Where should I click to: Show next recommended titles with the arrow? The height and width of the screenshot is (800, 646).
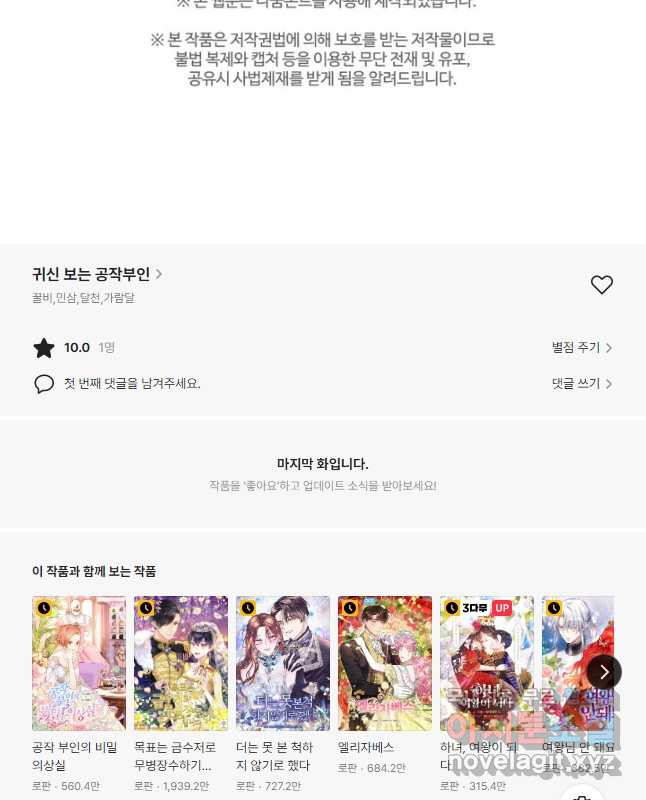pos(603,672)
